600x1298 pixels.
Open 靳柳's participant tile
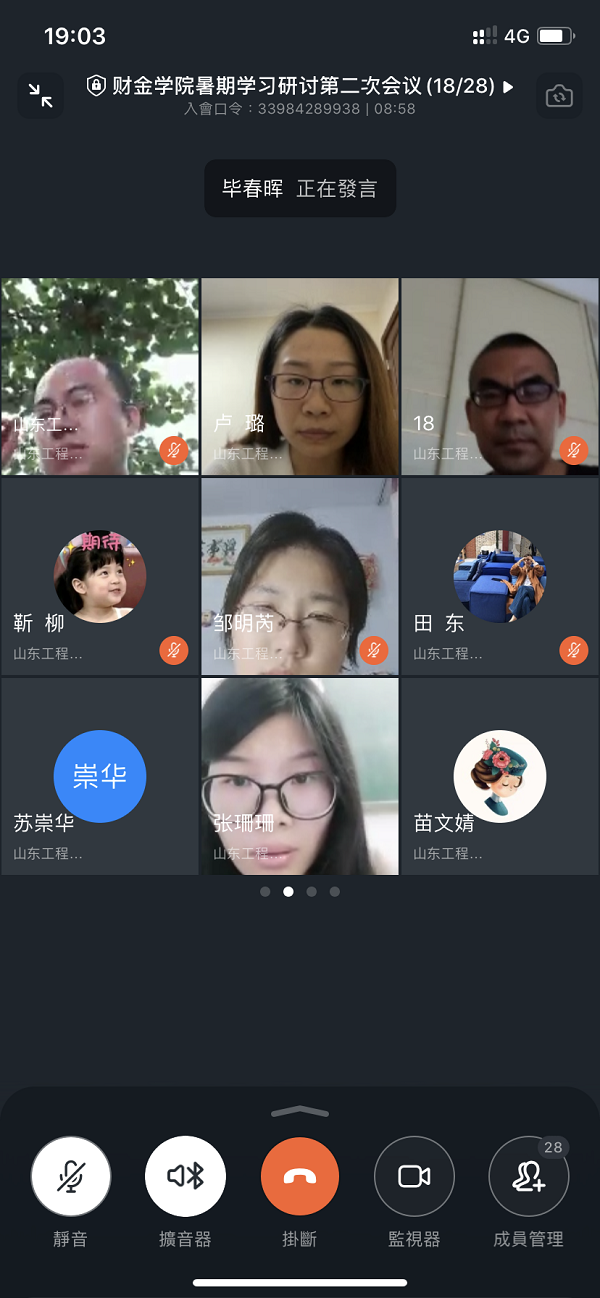[100, 577]
